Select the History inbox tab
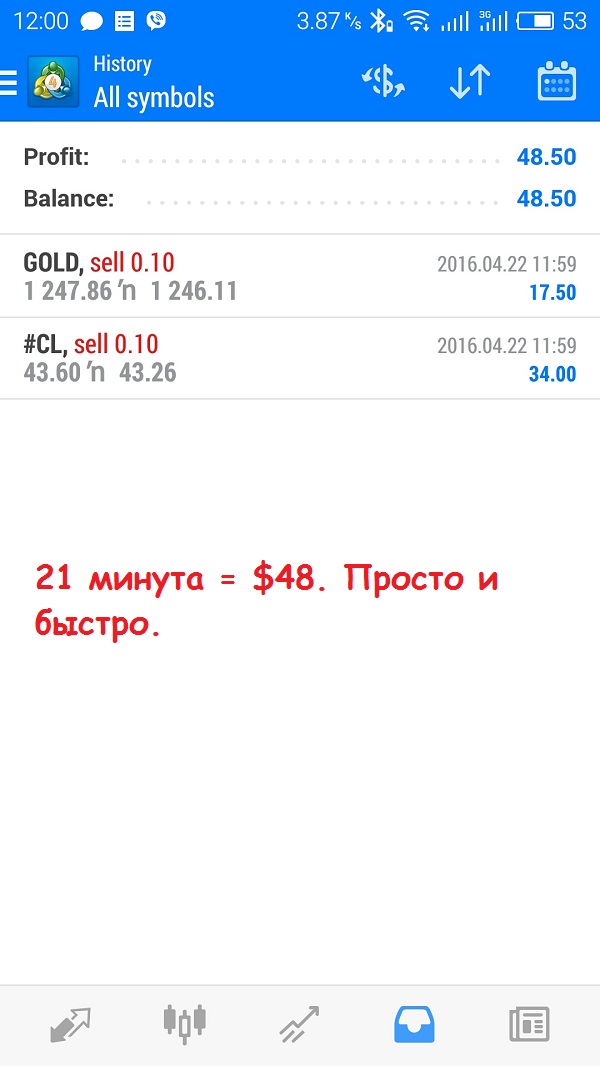Screen dimensions: 600x1066 pos(414,1025)
